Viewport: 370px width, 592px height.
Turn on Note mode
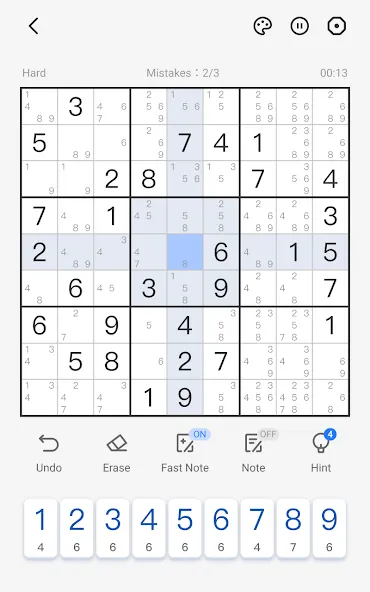253,453
